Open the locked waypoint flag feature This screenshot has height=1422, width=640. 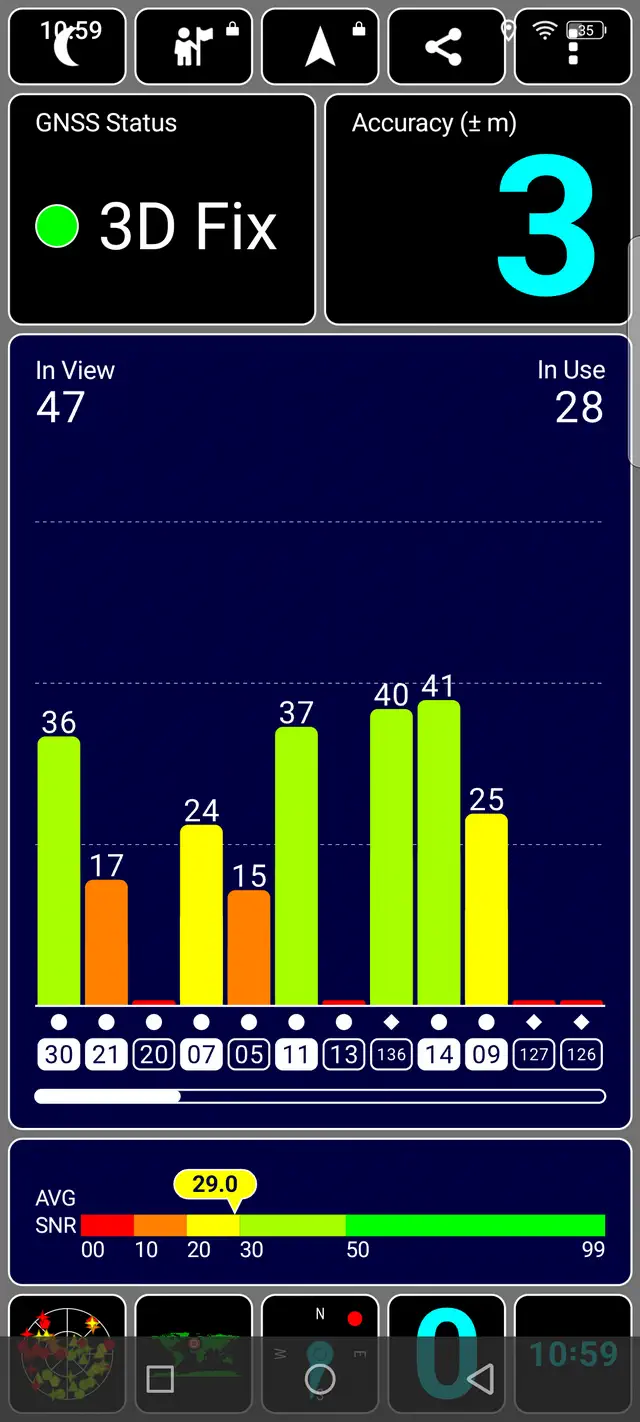(x=194, y=47)
